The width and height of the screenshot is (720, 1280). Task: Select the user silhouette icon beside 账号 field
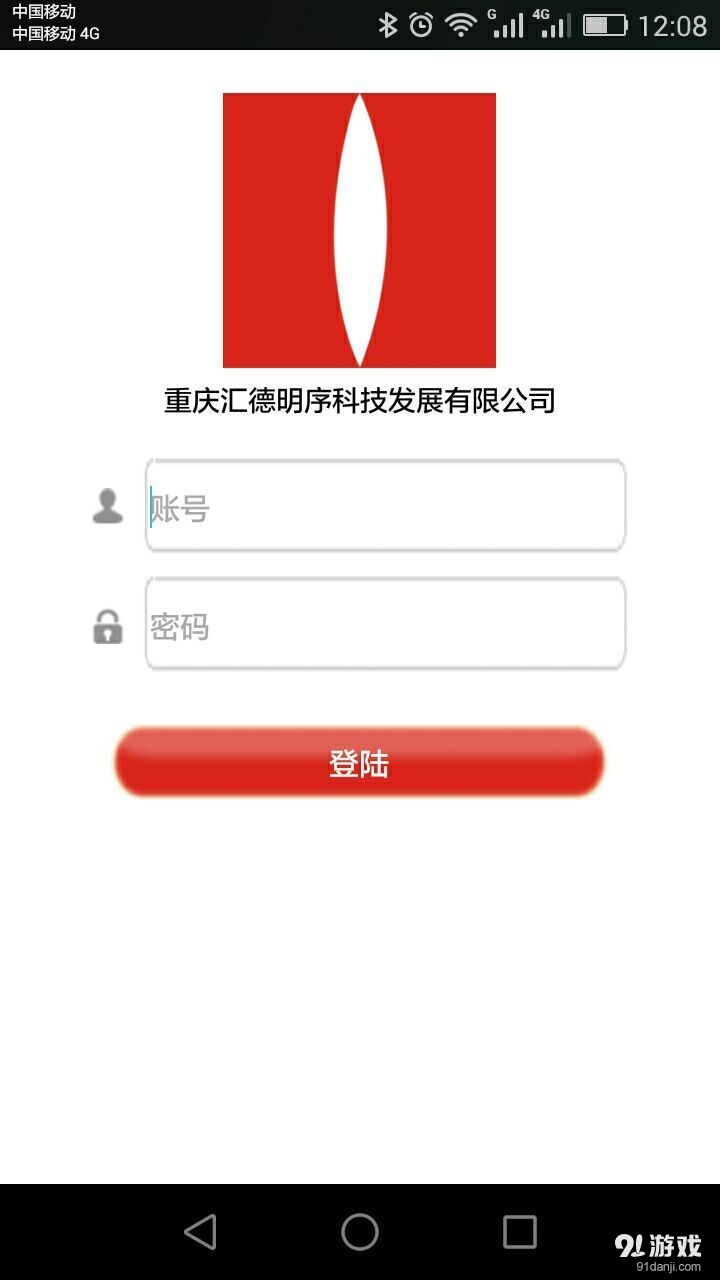(x=107, y=506)
